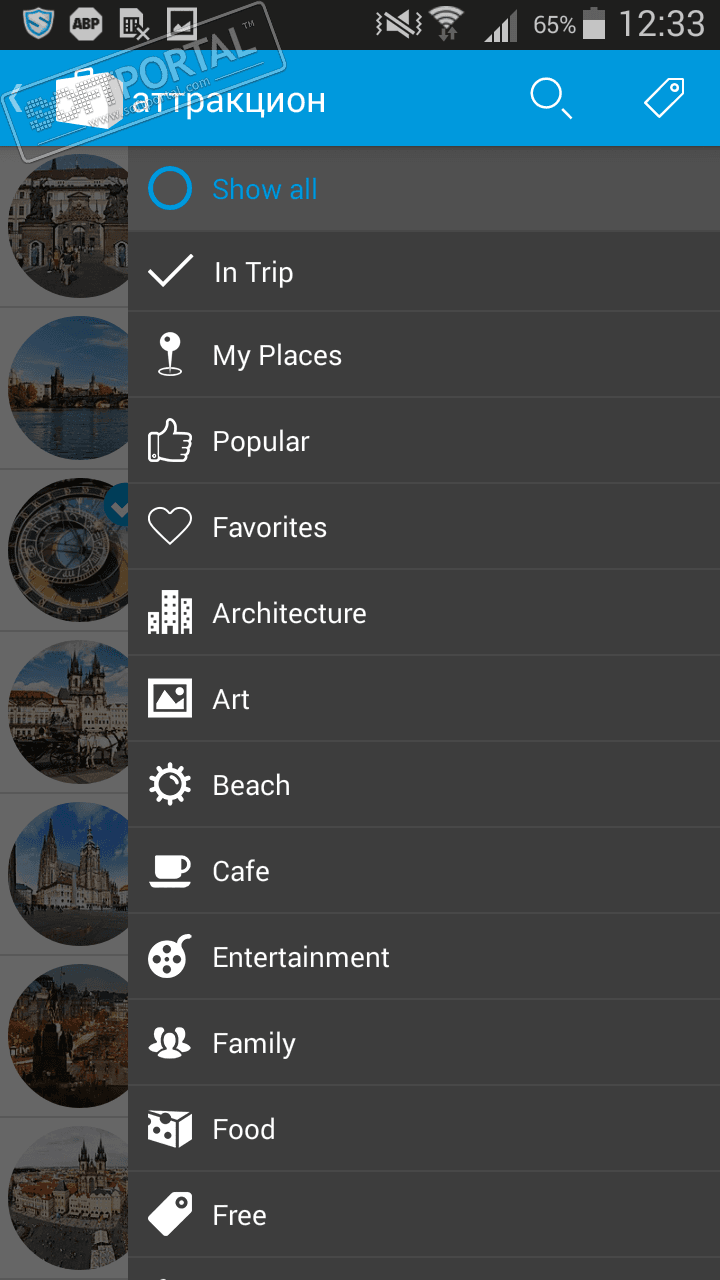720x1280 pixels.
Task: Go back using the app bar arrow
Action: [18, 99]
